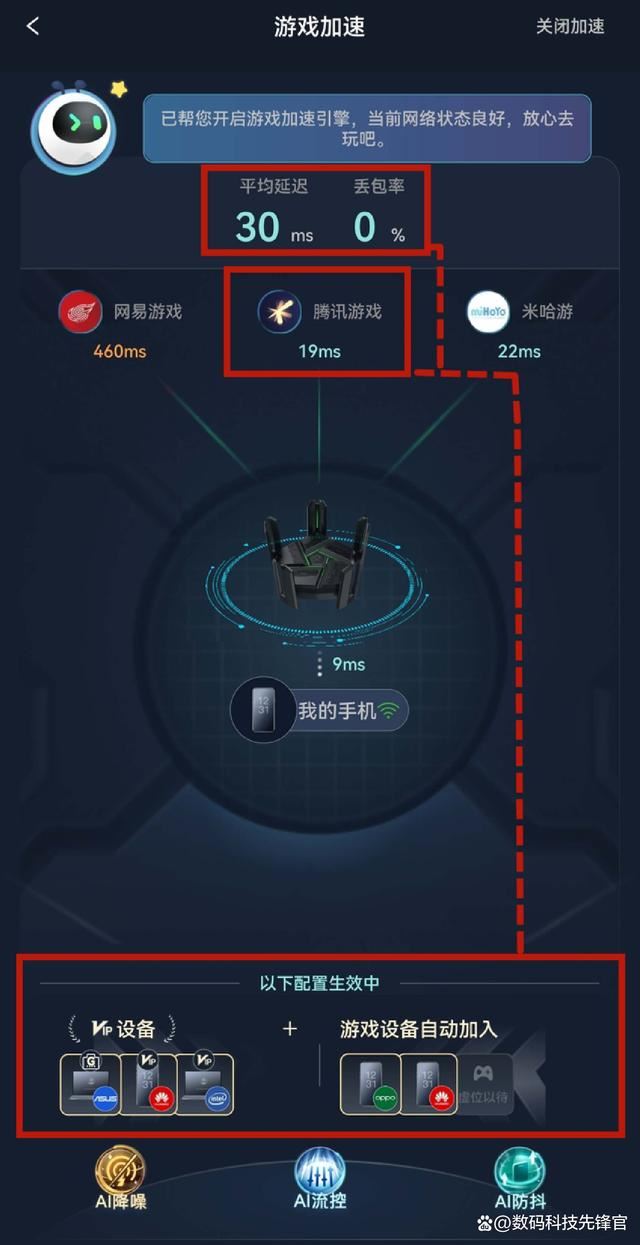
Task: Open the 我的手机 device chip
Action: [320, 710]
